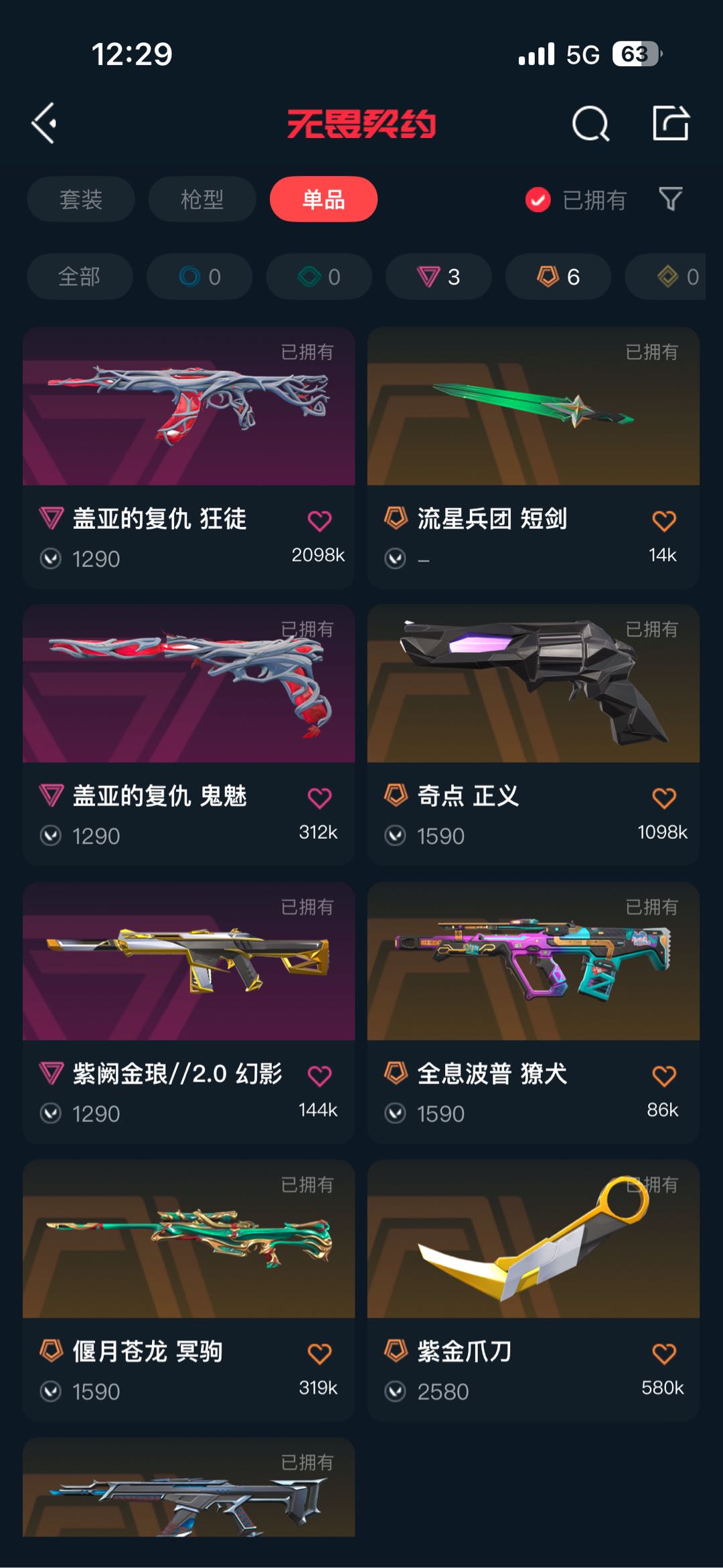Like the 流星兵团 短剑 skin
This screenshot has width=723, height=1568.
pyautogui.click(x=663, y=521)
